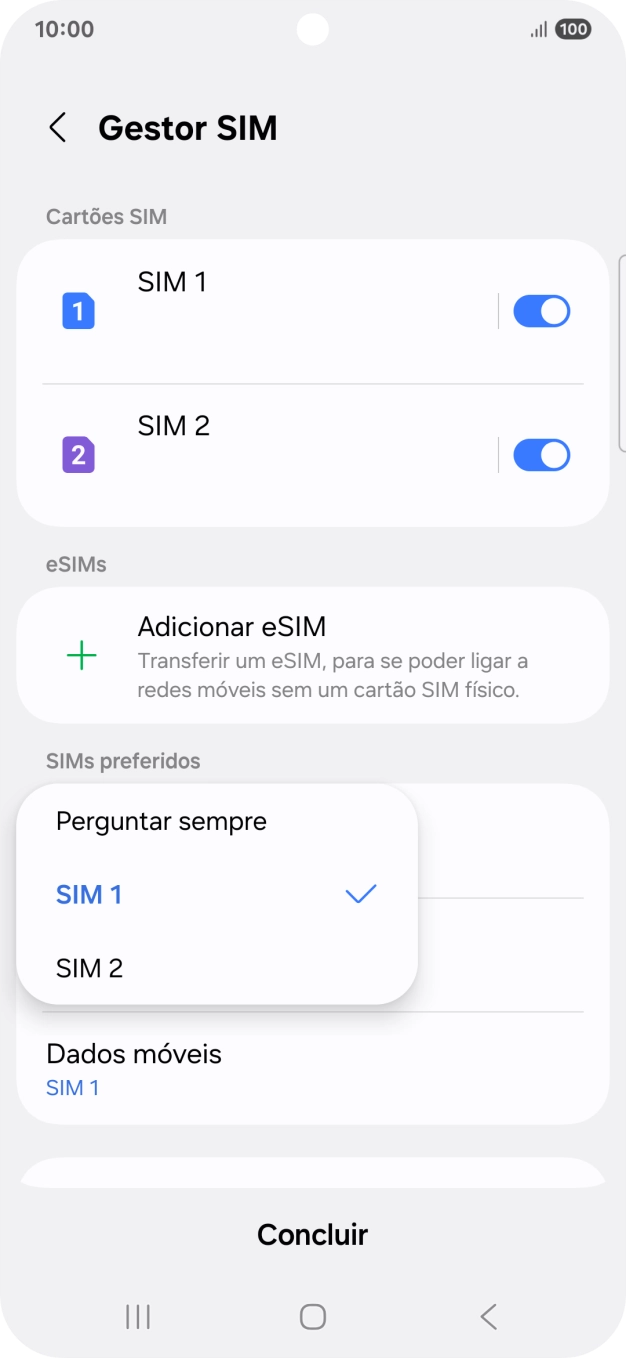The height and width of the screenshot is (1358, 626).
Task: Disable the SIM 2 switch
Action: 541,455
